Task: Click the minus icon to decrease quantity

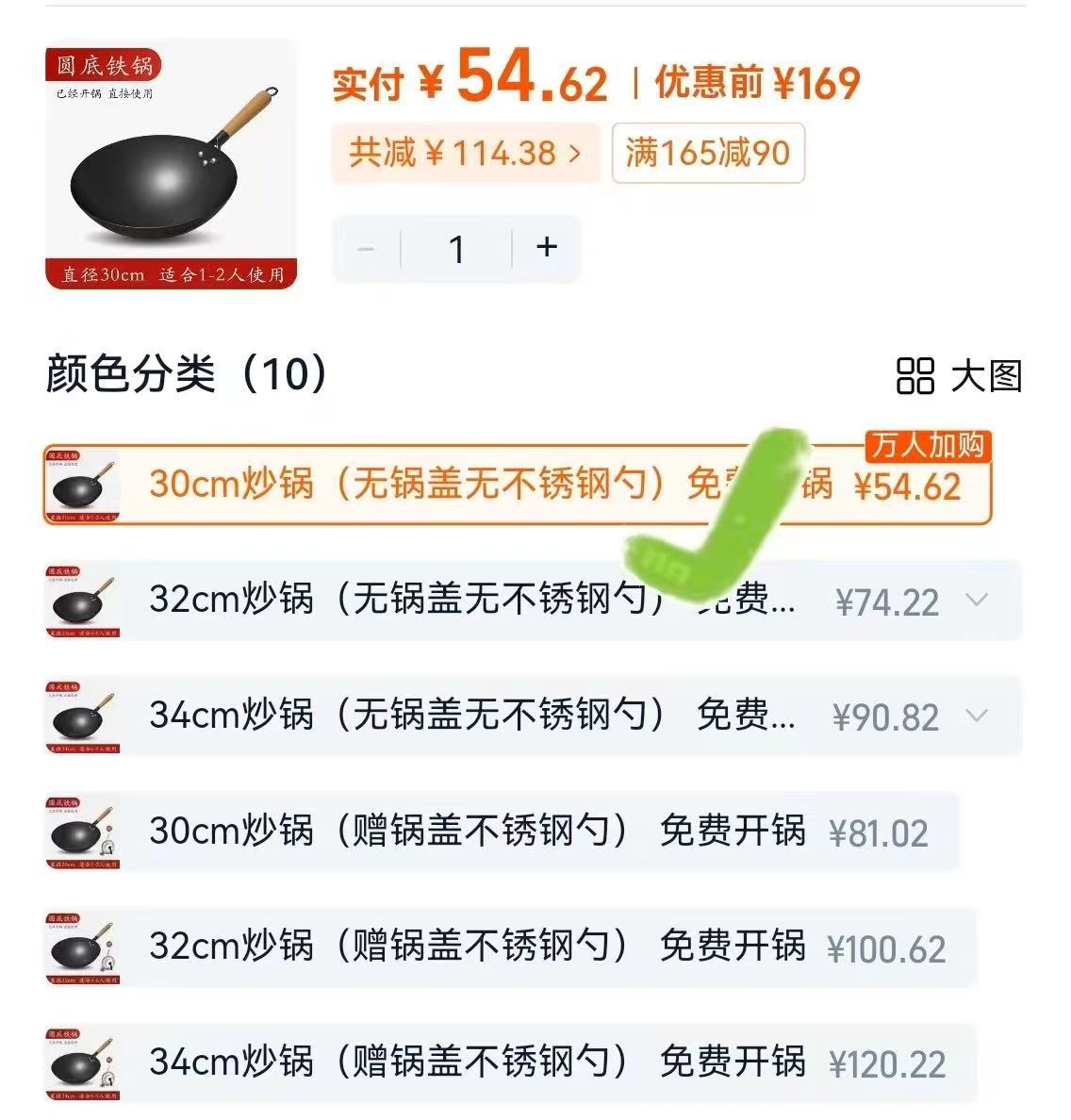Action: [368, 248]
